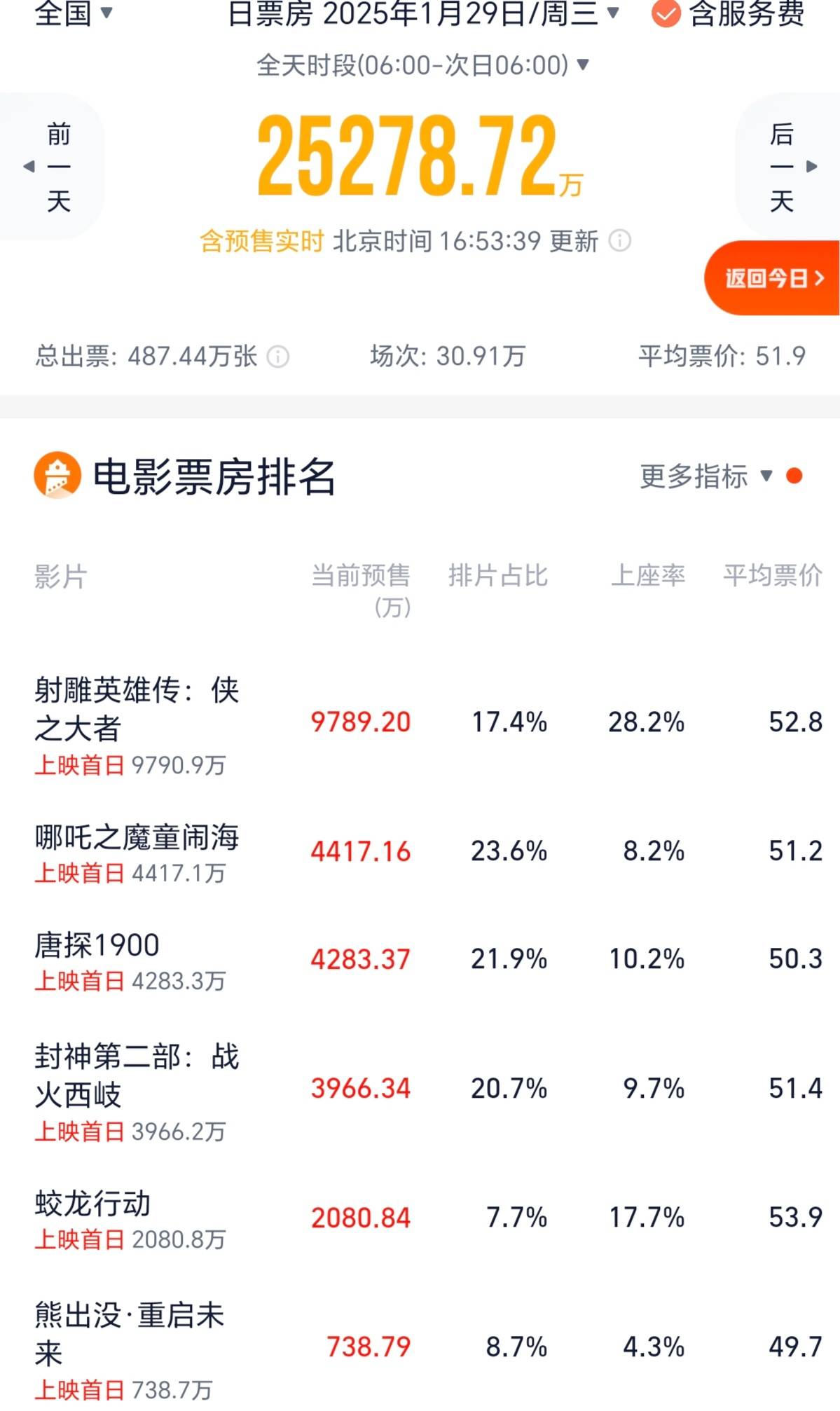The width and height of the screenshot is (840, 1411).
Task: Change the 全天时段 time range
Action: [x=422, y=65]
